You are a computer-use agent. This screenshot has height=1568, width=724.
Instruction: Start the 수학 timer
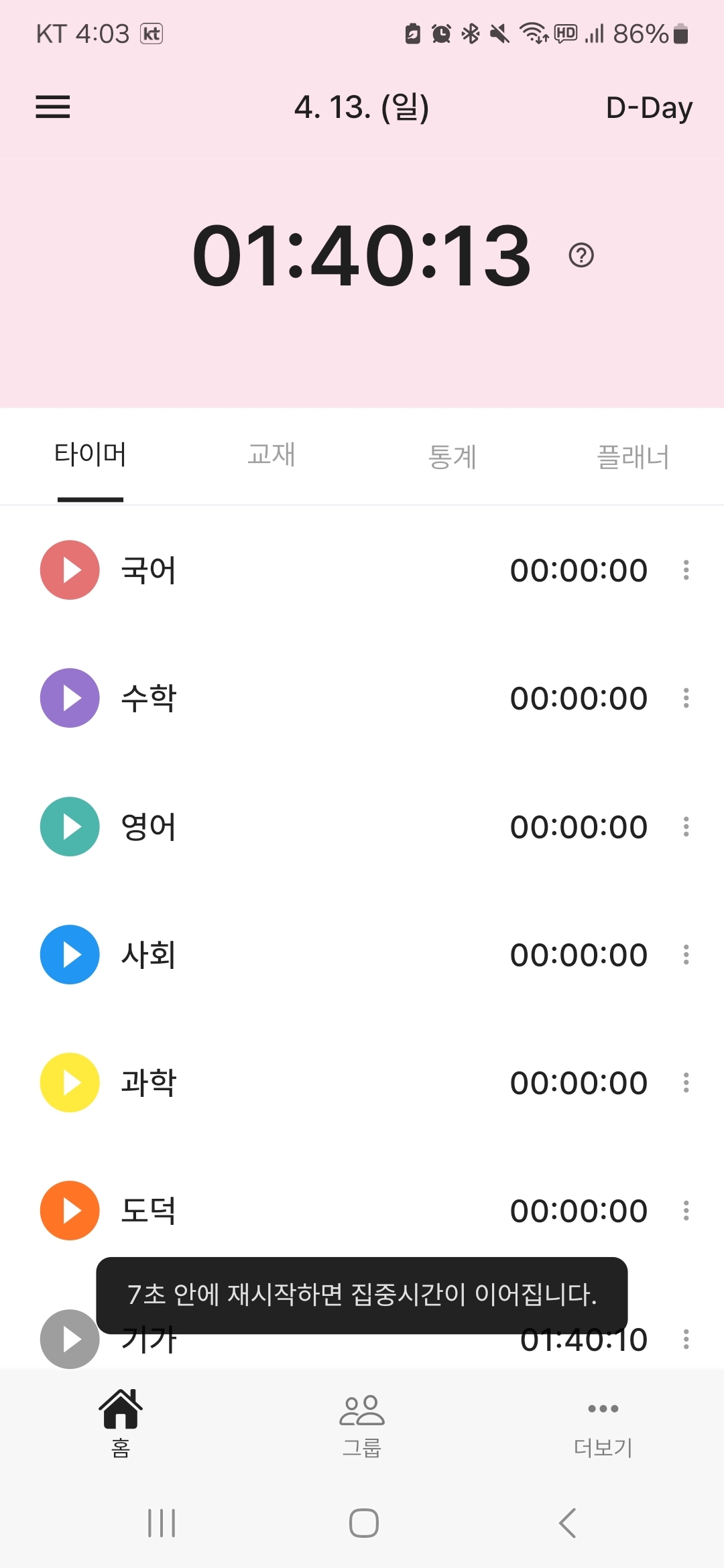[70, 698]
